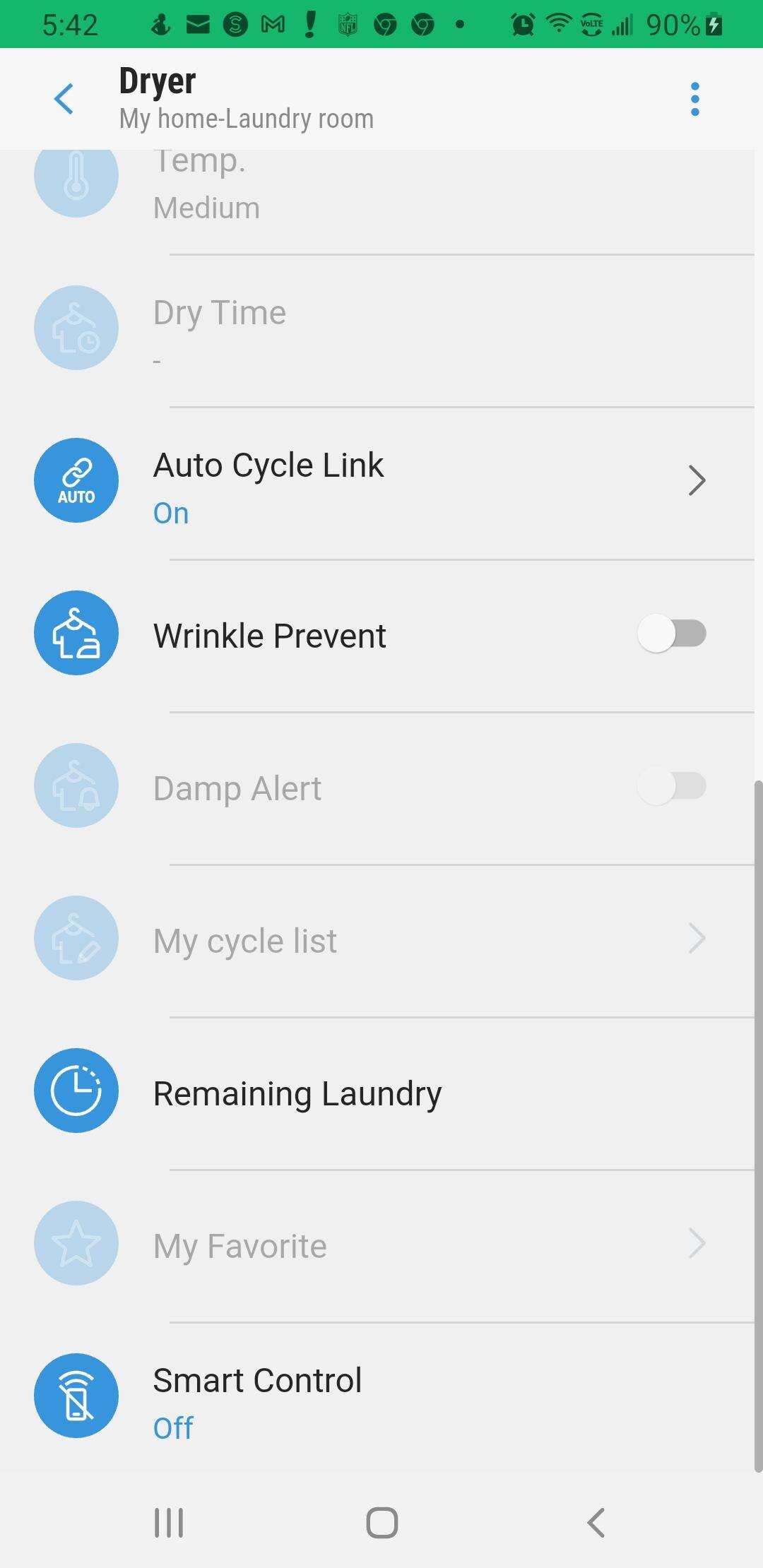
Task: Go back from the Dryer page
Action: pyautogui.click(x=64, y=98)
